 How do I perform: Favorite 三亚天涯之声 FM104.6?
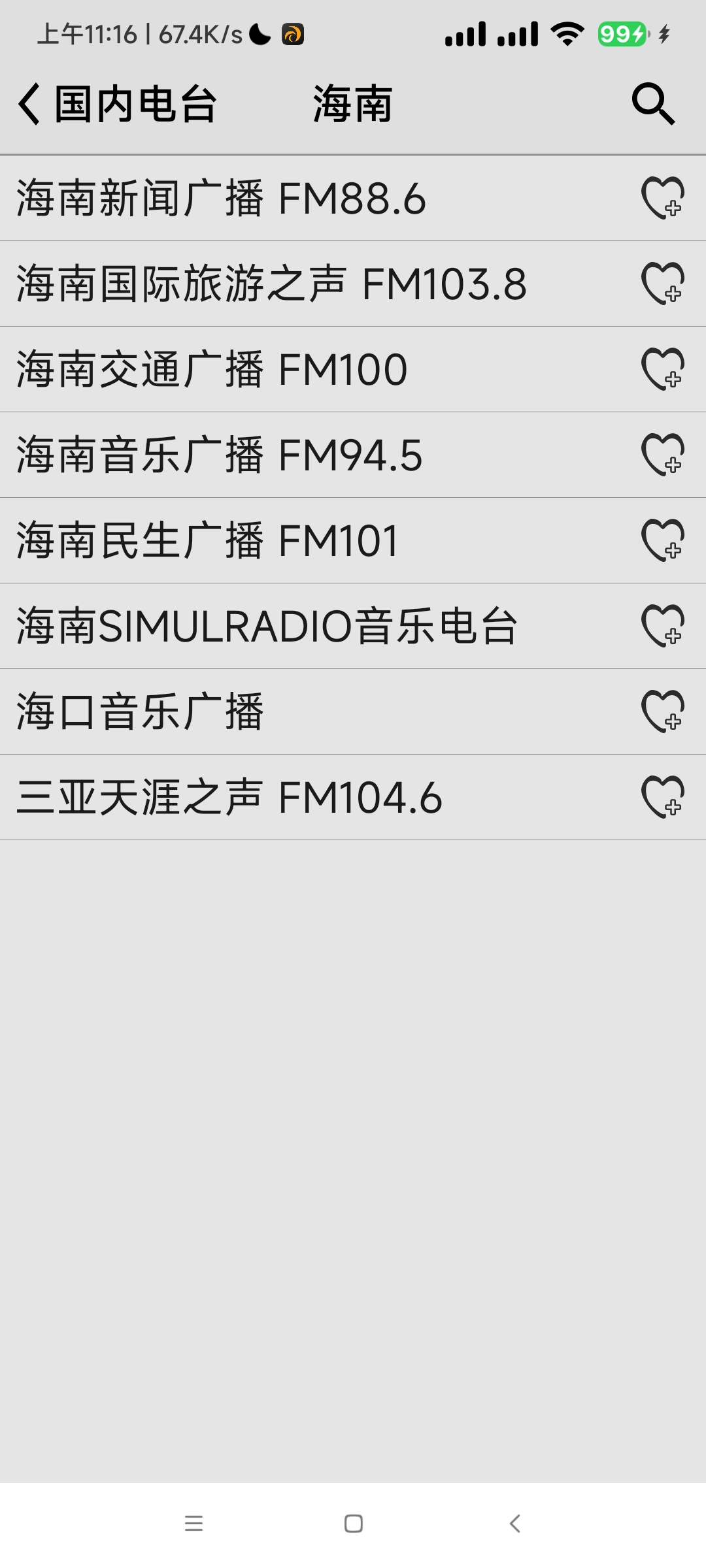tap(662, 798)
